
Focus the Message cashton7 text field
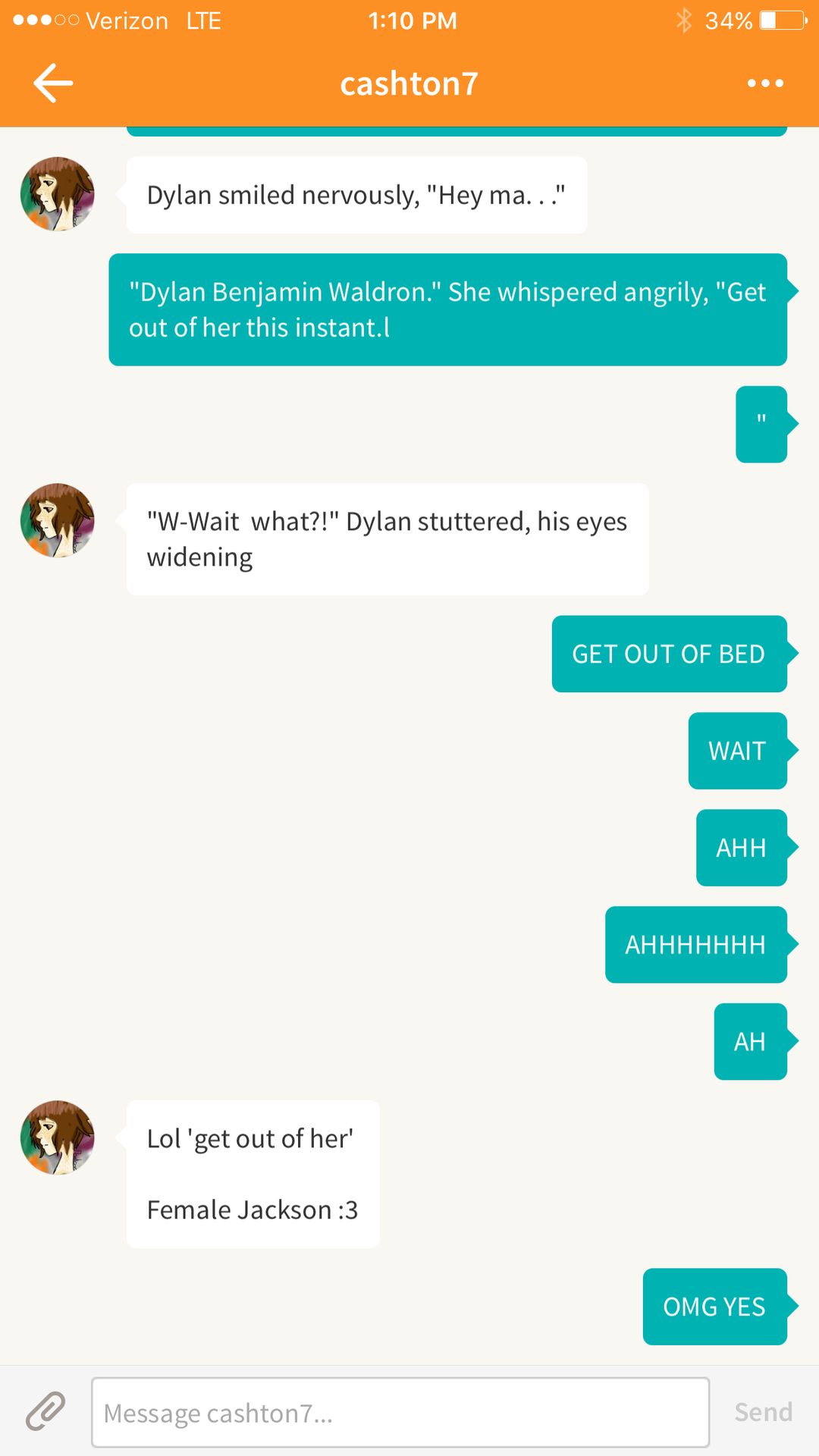(400, 1412)
